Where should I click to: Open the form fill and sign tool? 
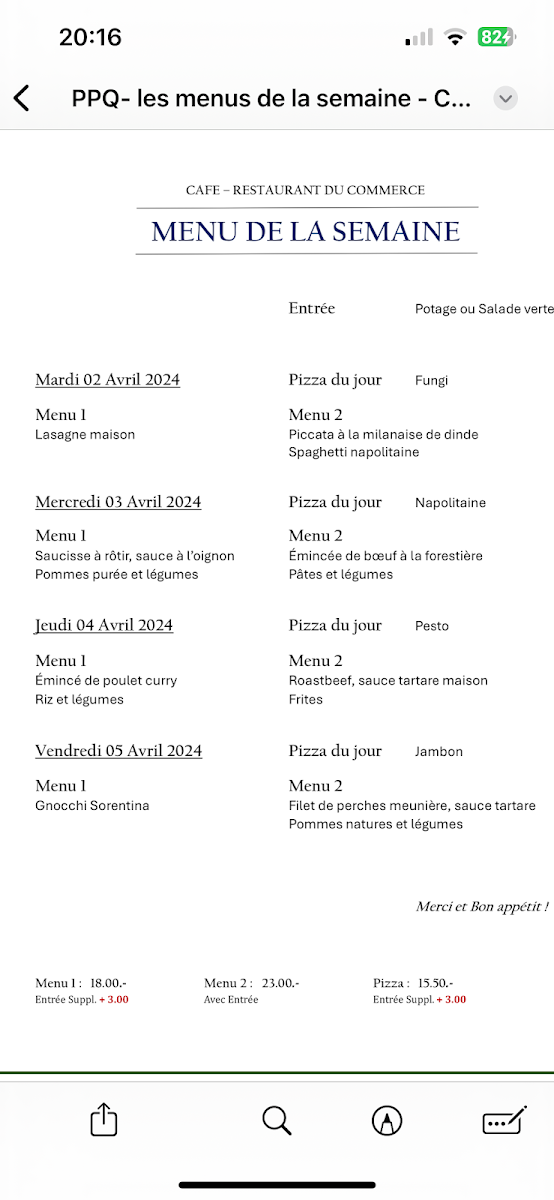coord(504,1121)
